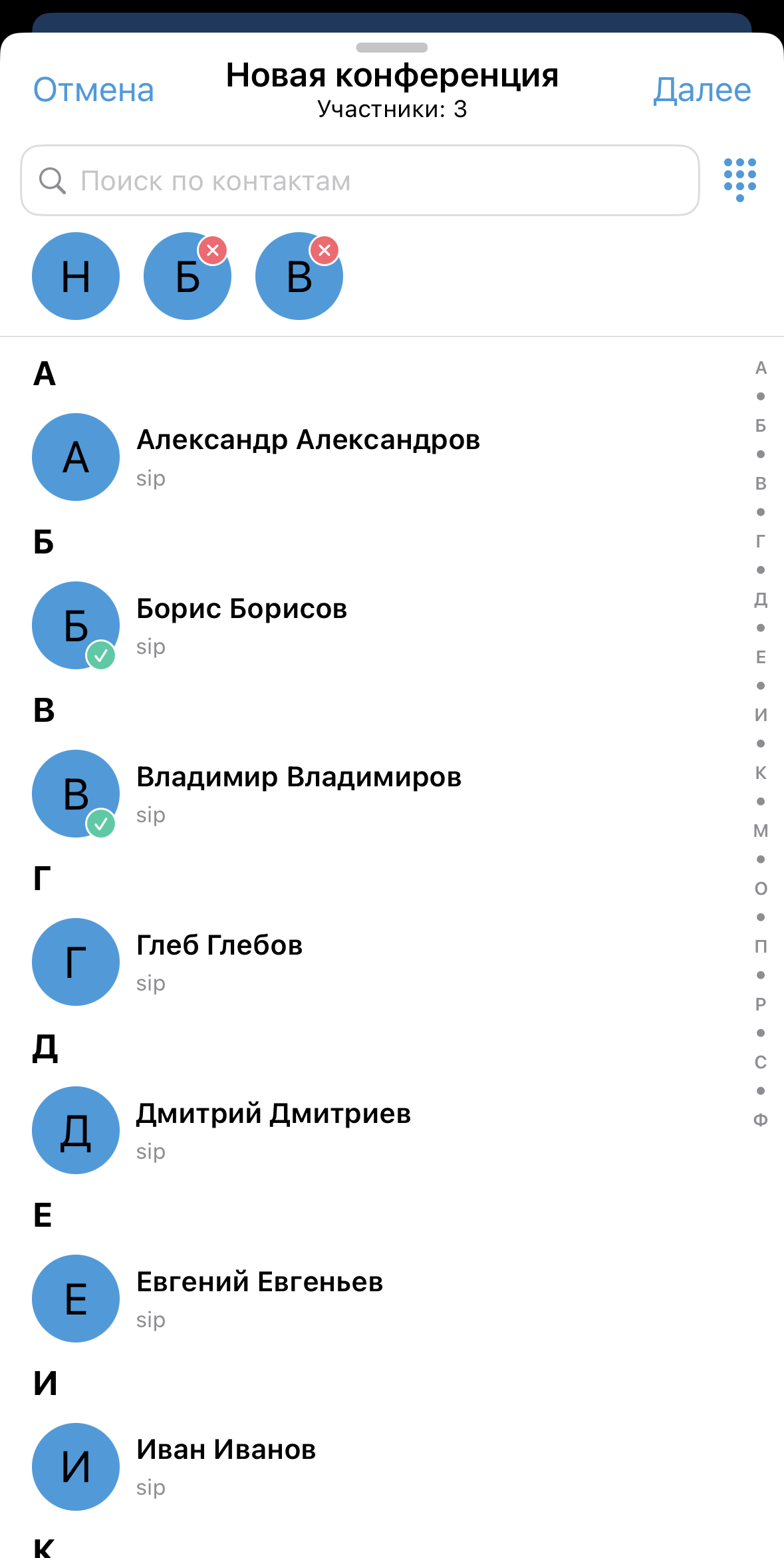The image size is (784, 1558).
Task: Select contact Иван Иванов
Action: click(x=226, y=1466)
